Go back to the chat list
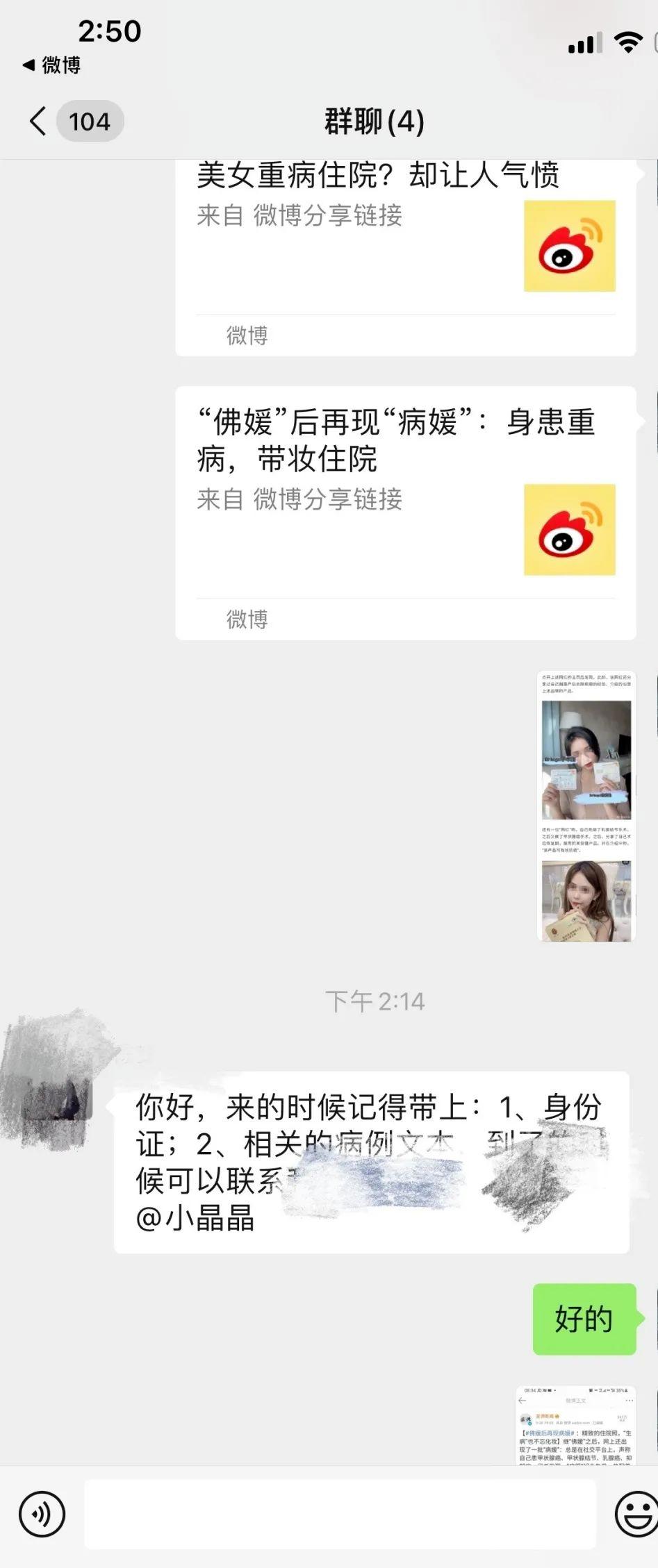 (39, 122)
